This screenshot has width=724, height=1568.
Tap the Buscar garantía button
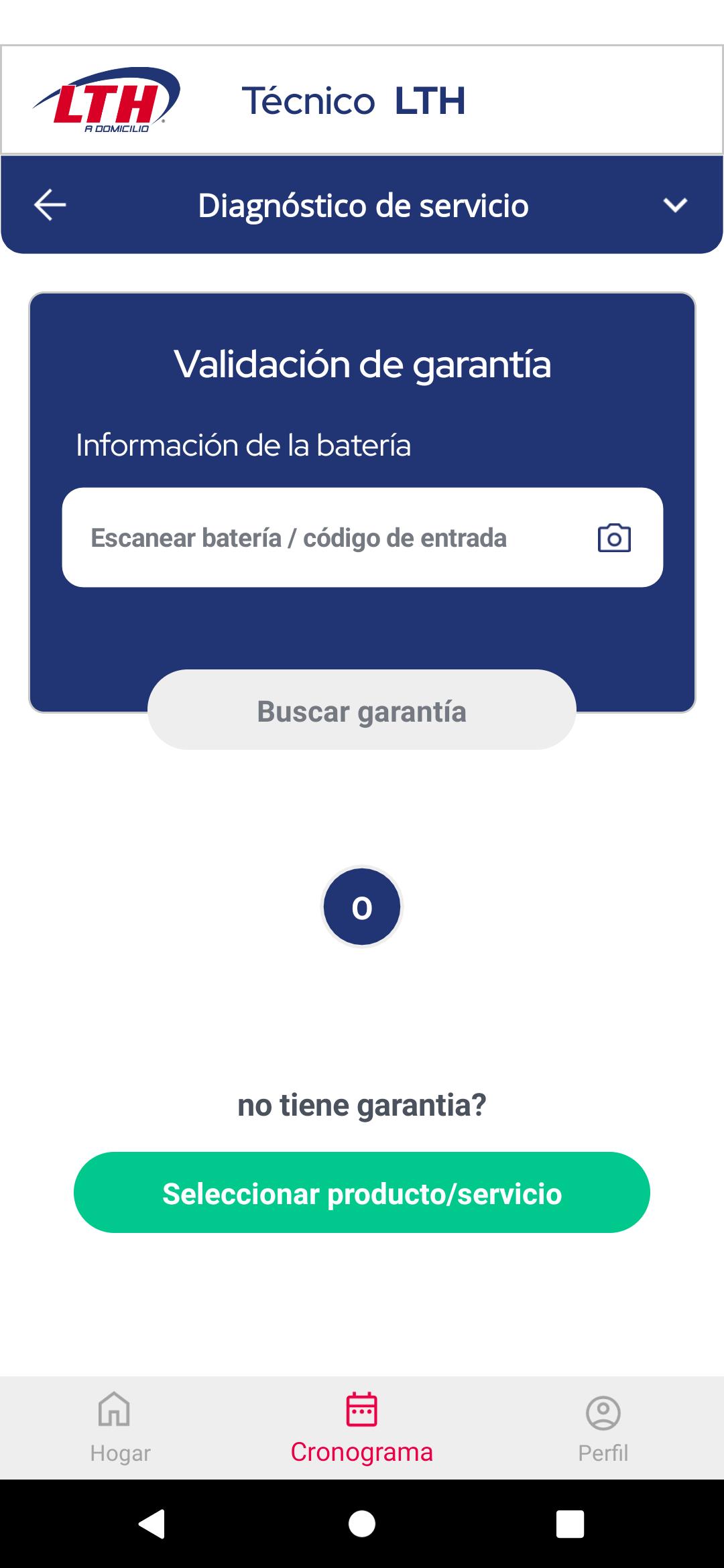(362, 710)
